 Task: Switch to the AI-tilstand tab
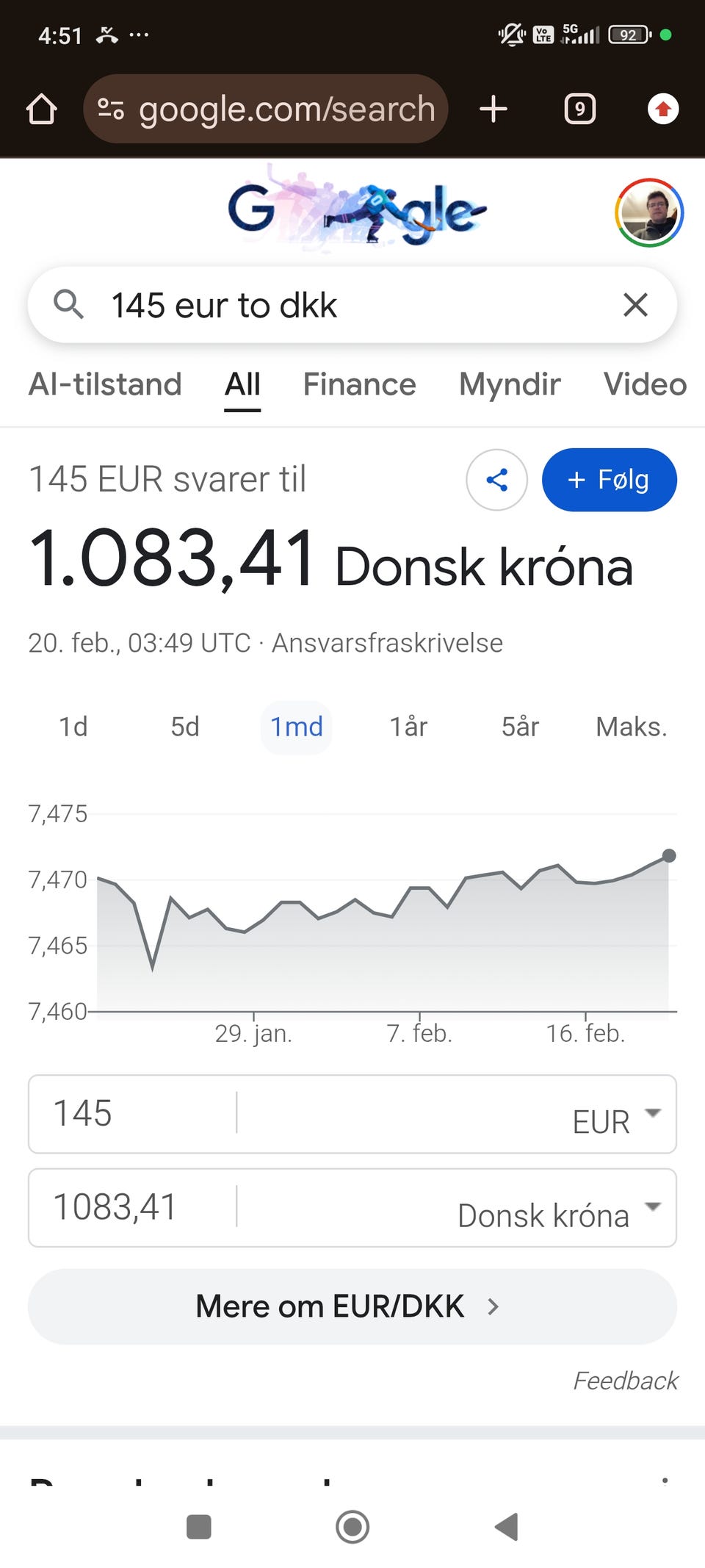pos(105,384)
